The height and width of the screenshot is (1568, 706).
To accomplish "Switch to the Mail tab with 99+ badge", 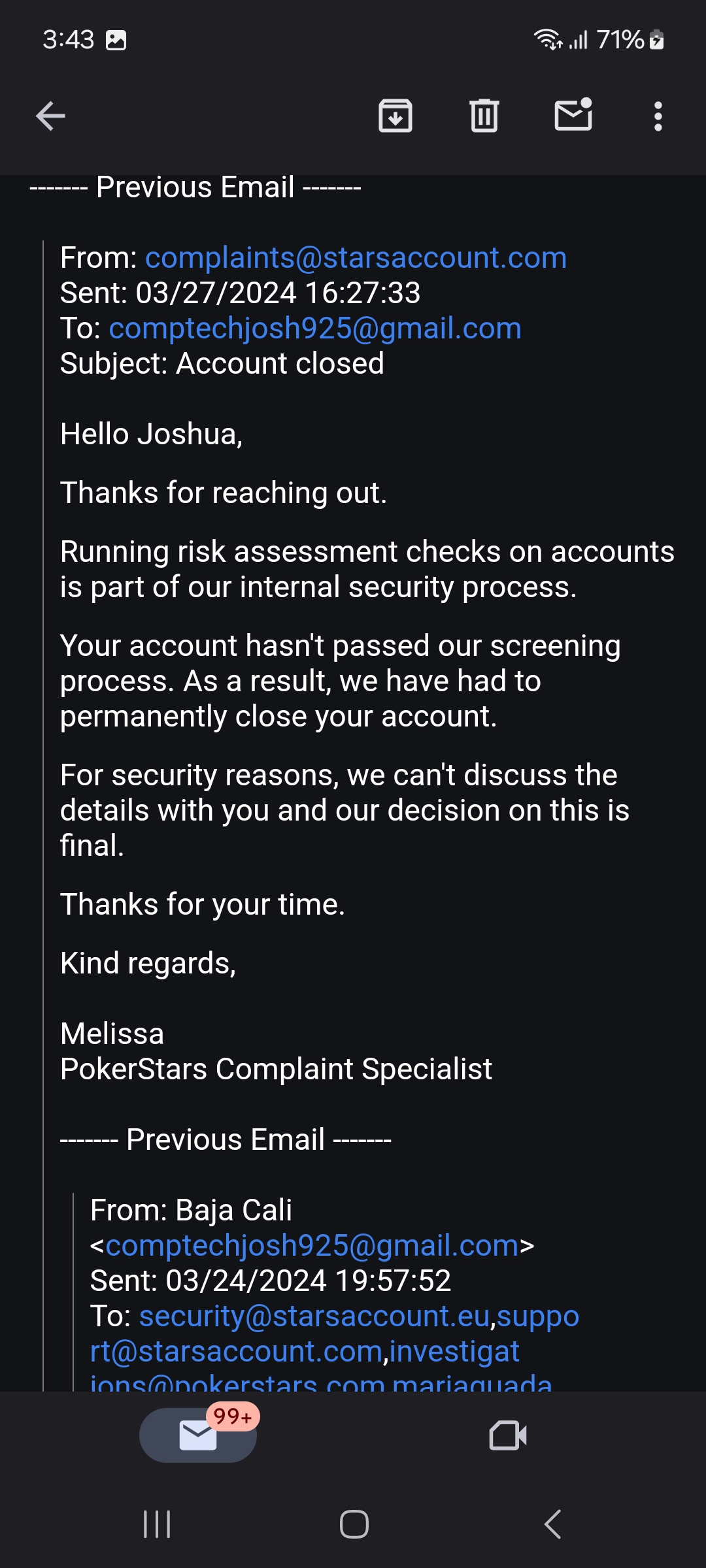I will (x=198, y=1435).
